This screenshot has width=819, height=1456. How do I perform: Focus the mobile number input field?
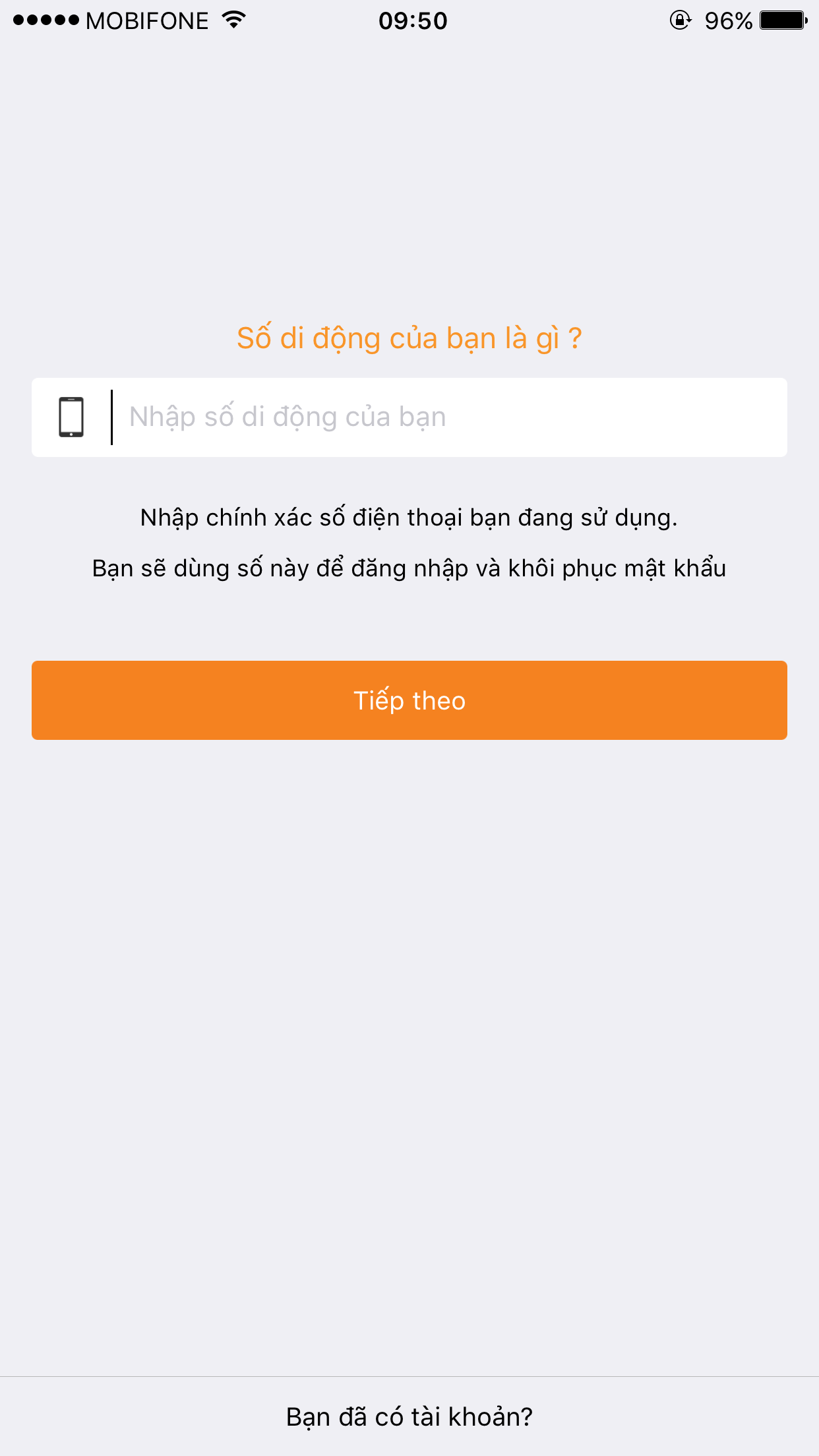(x=409, y=417)
